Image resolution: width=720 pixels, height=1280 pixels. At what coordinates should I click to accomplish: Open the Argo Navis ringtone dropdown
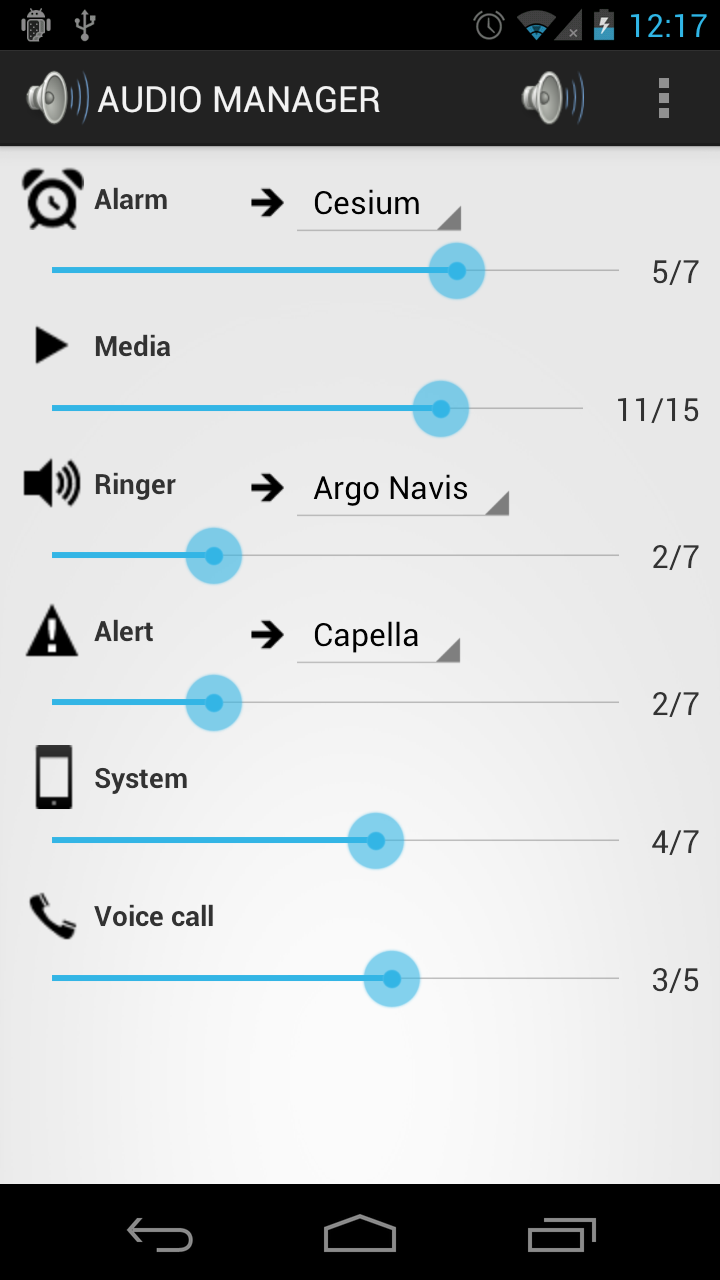400,489
